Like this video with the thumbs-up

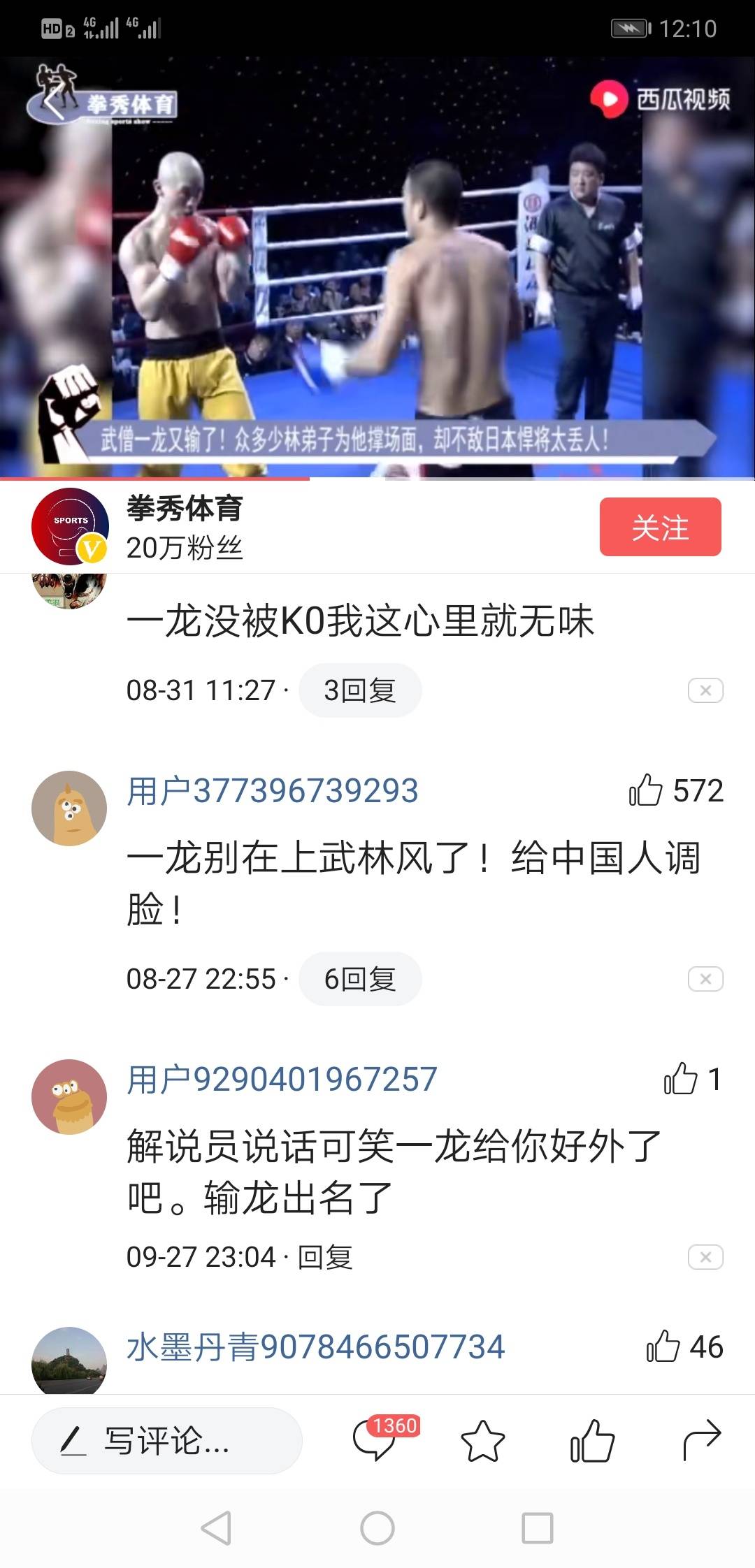pos(592,1441)
